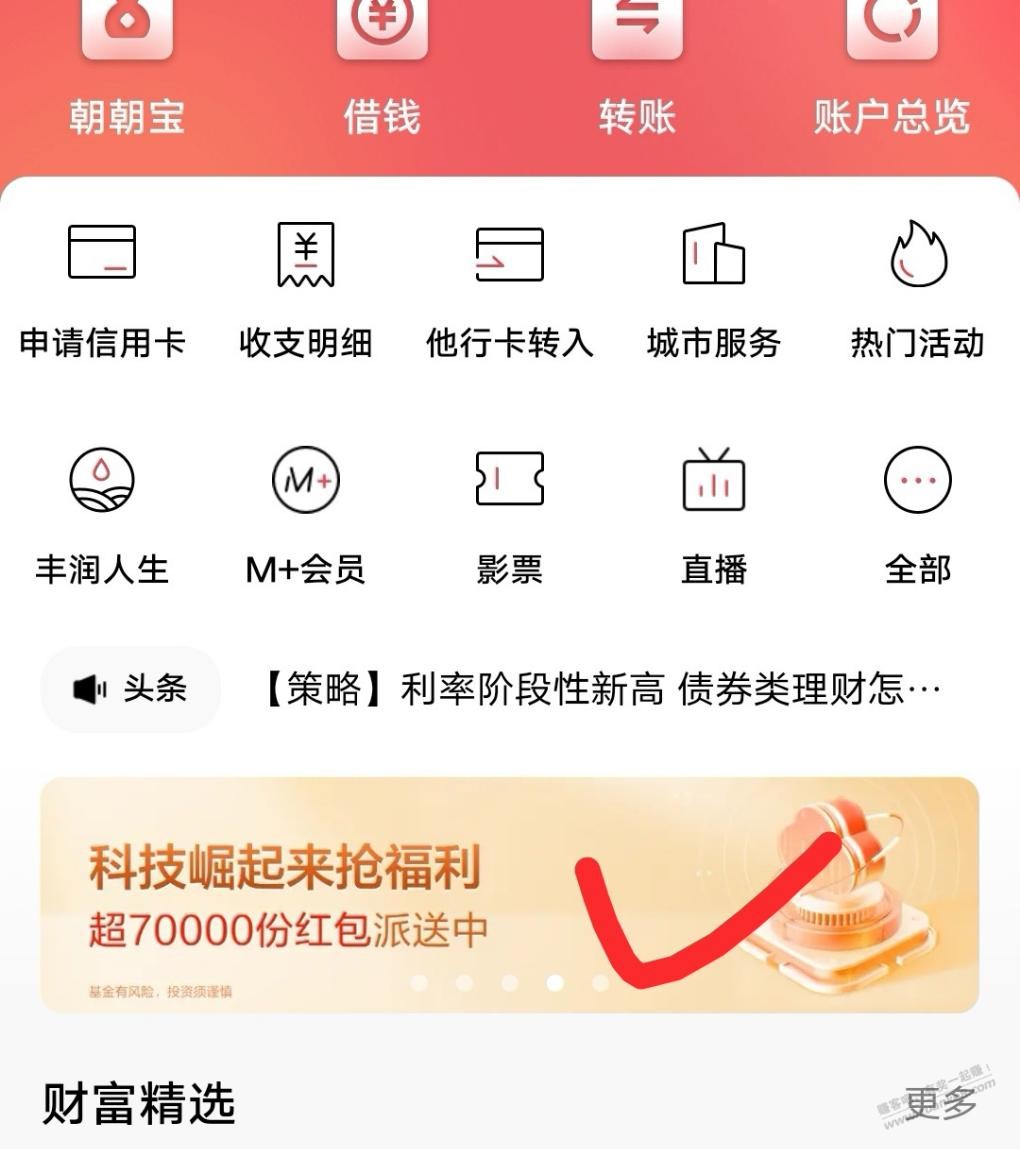
Task: Tap 转账 to transfer money
Action: point(637,70)
